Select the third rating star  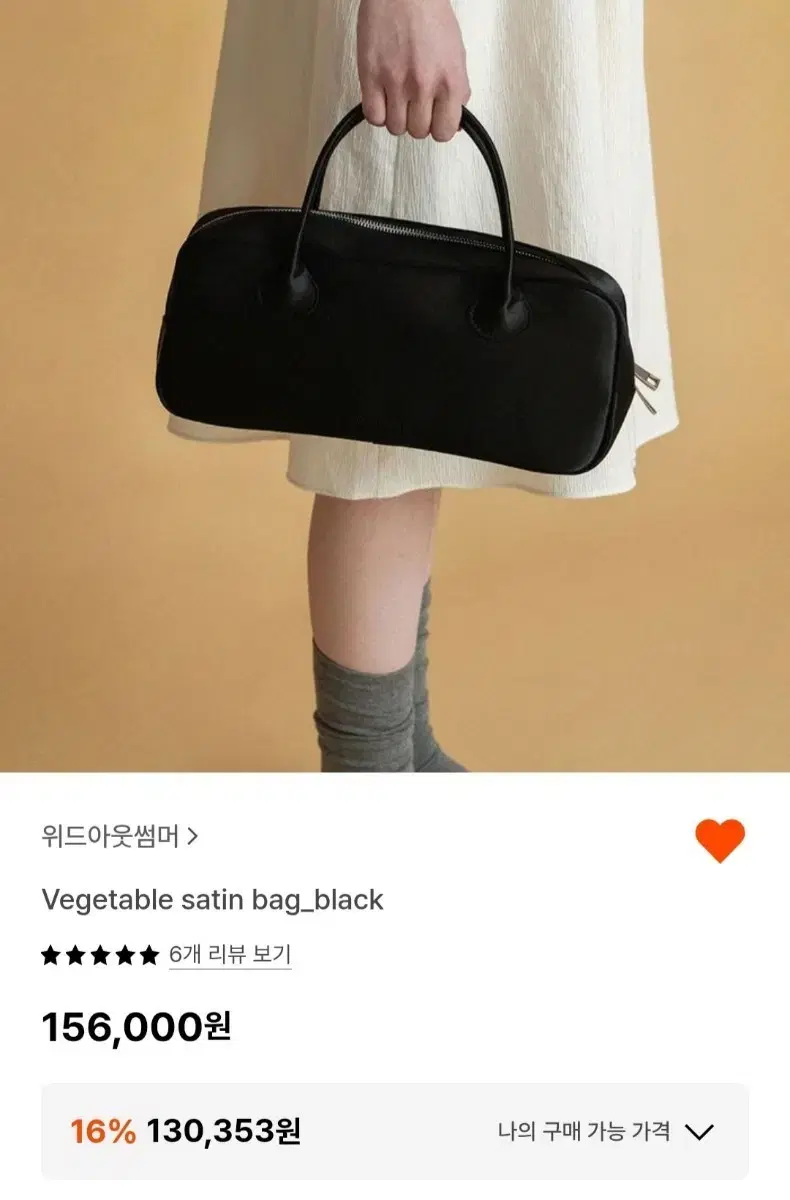coord(98,957)
